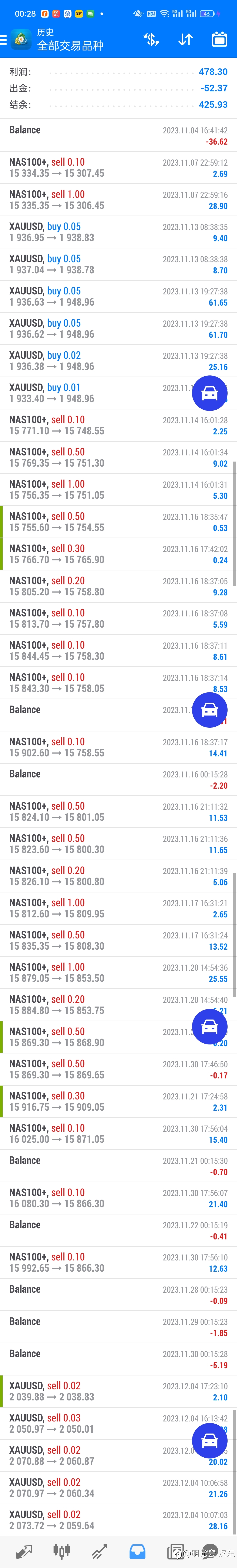Screen dimensions: 237x1568
Task: Open the calendar date-range picker
Action: 219,40
